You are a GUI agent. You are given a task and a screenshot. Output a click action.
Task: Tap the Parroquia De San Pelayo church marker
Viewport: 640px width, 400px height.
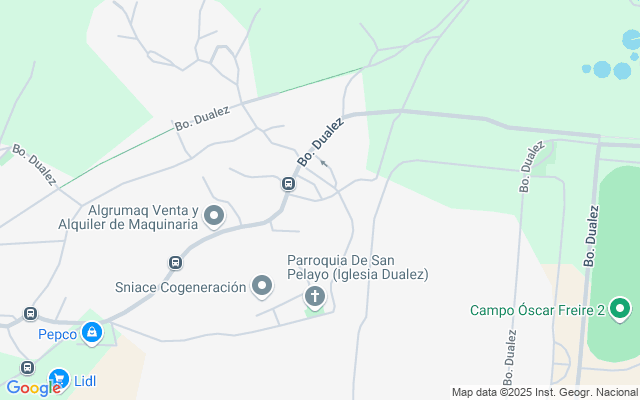[x=315, y=296]
